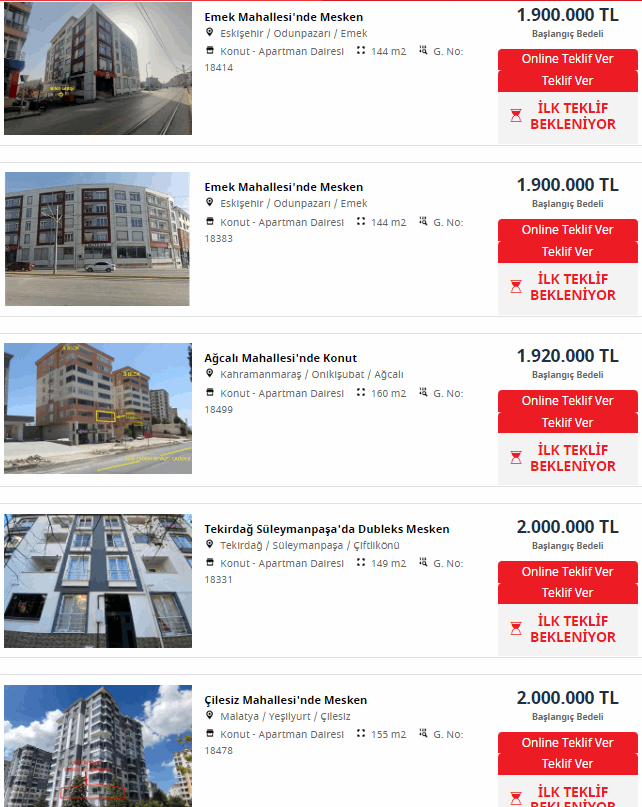642x807 pixels.
Task: Open the Malatya Çilesiz listing photo
Action: [x=98, y=745]
